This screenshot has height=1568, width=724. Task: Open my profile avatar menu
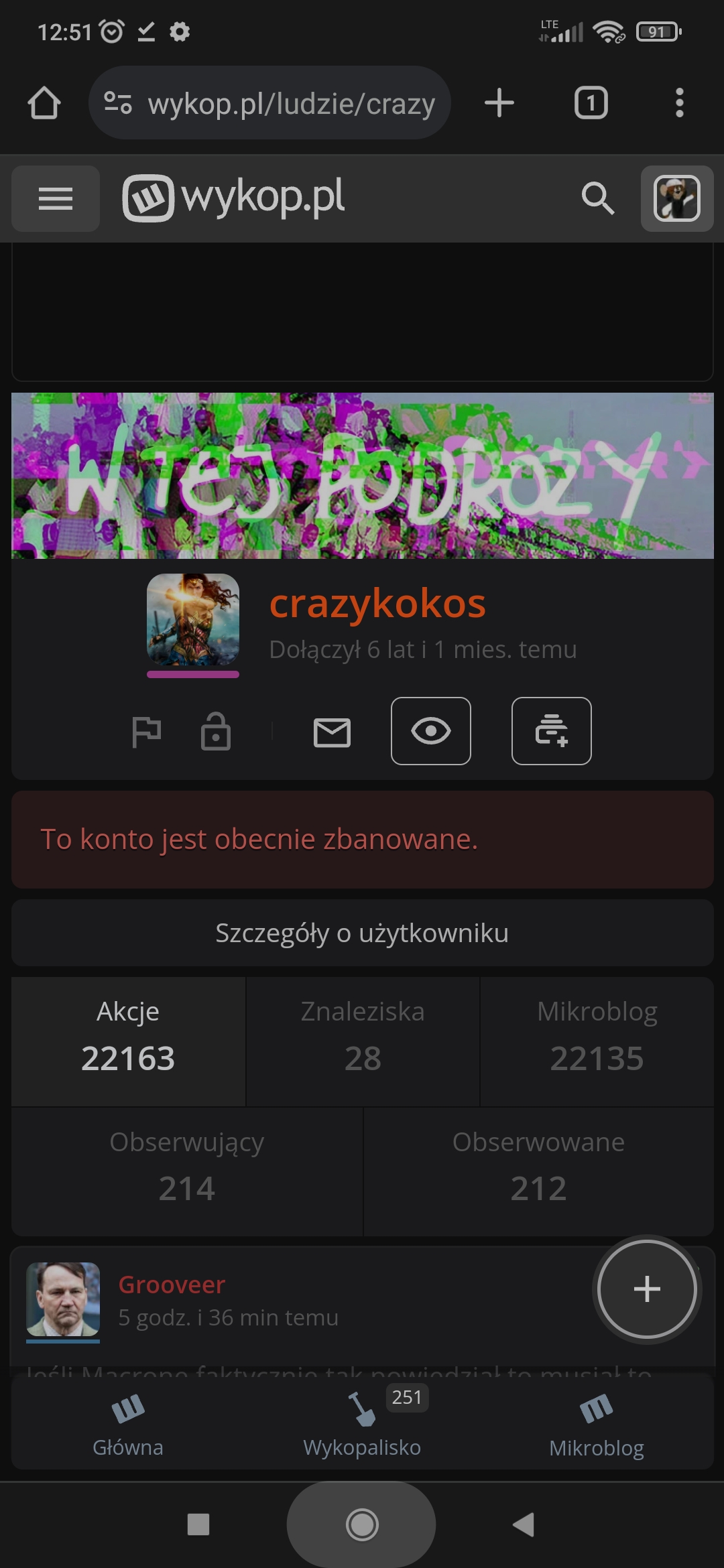(676, 198)
